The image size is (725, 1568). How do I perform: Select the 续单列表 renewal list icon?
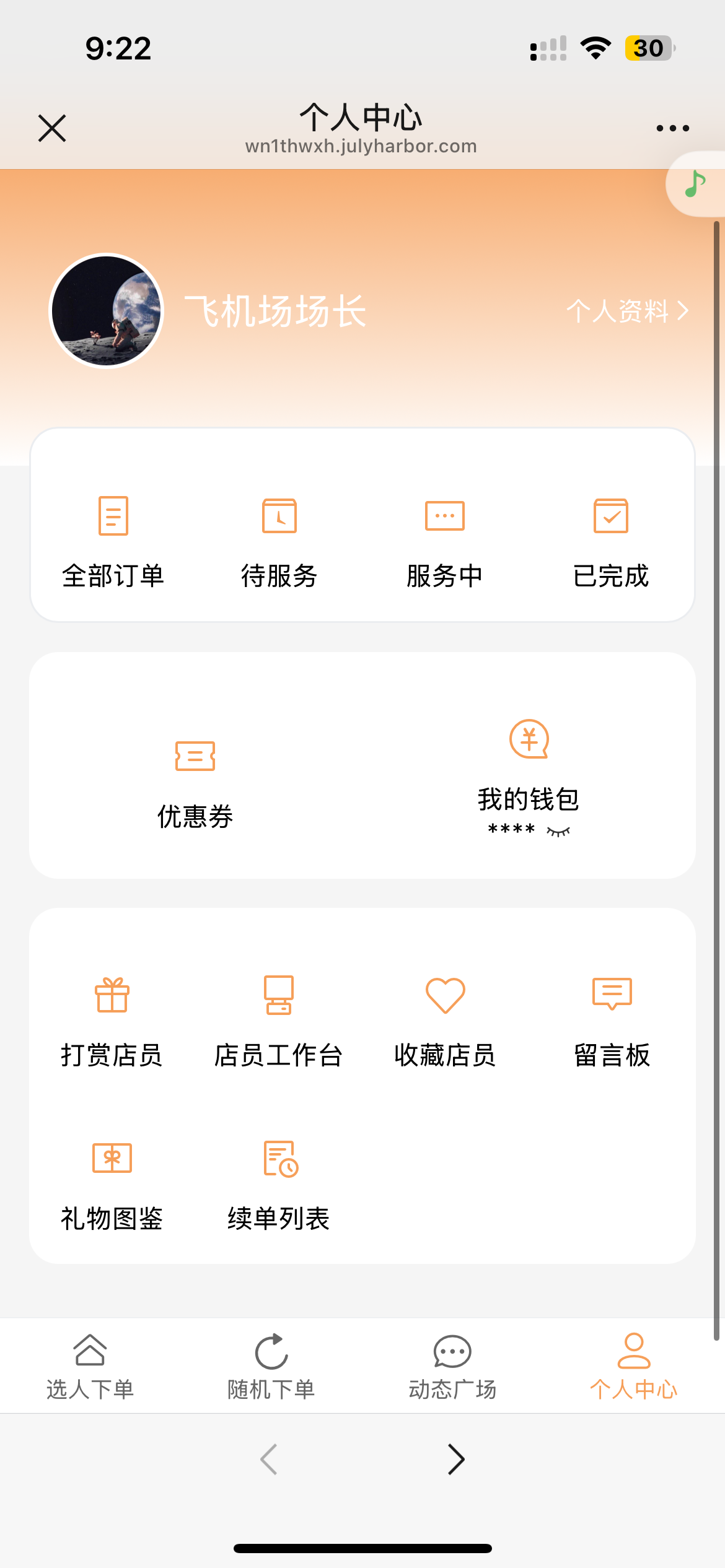click(x=280, y=1158)
